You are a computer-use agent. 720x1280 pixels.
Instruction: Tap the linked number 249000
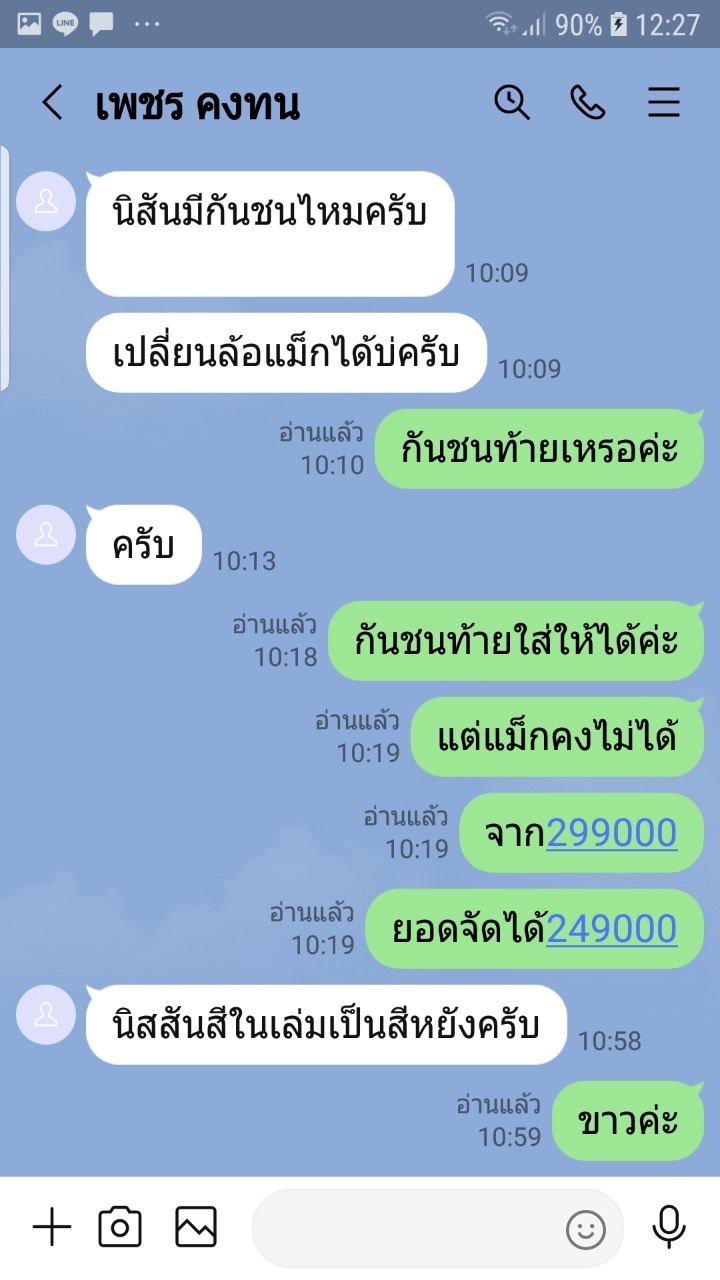click(612, 929)
